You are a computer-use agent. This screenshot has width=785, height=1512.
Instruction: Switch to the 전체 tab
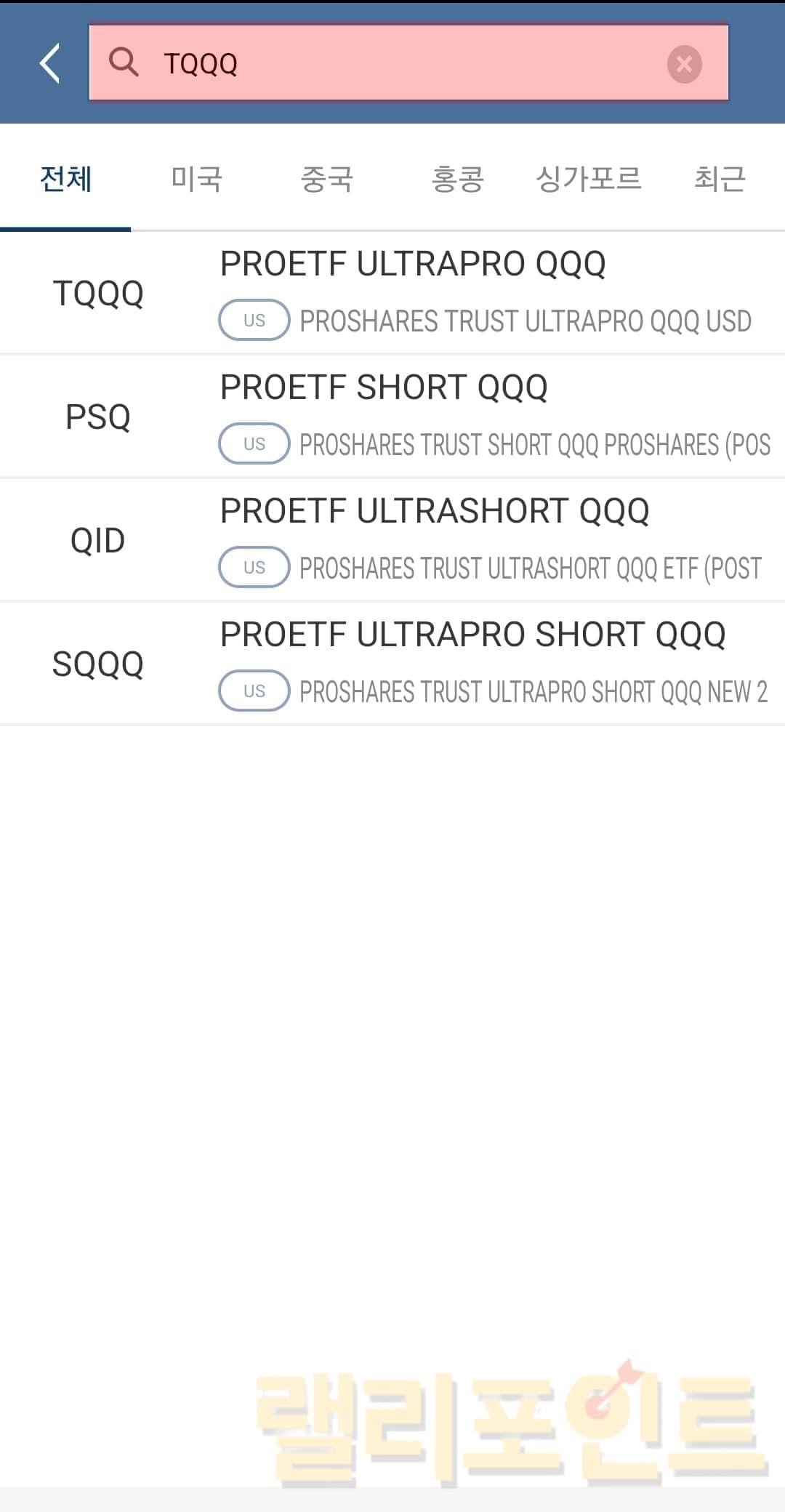pyautogui.click(x=65, y=180)
